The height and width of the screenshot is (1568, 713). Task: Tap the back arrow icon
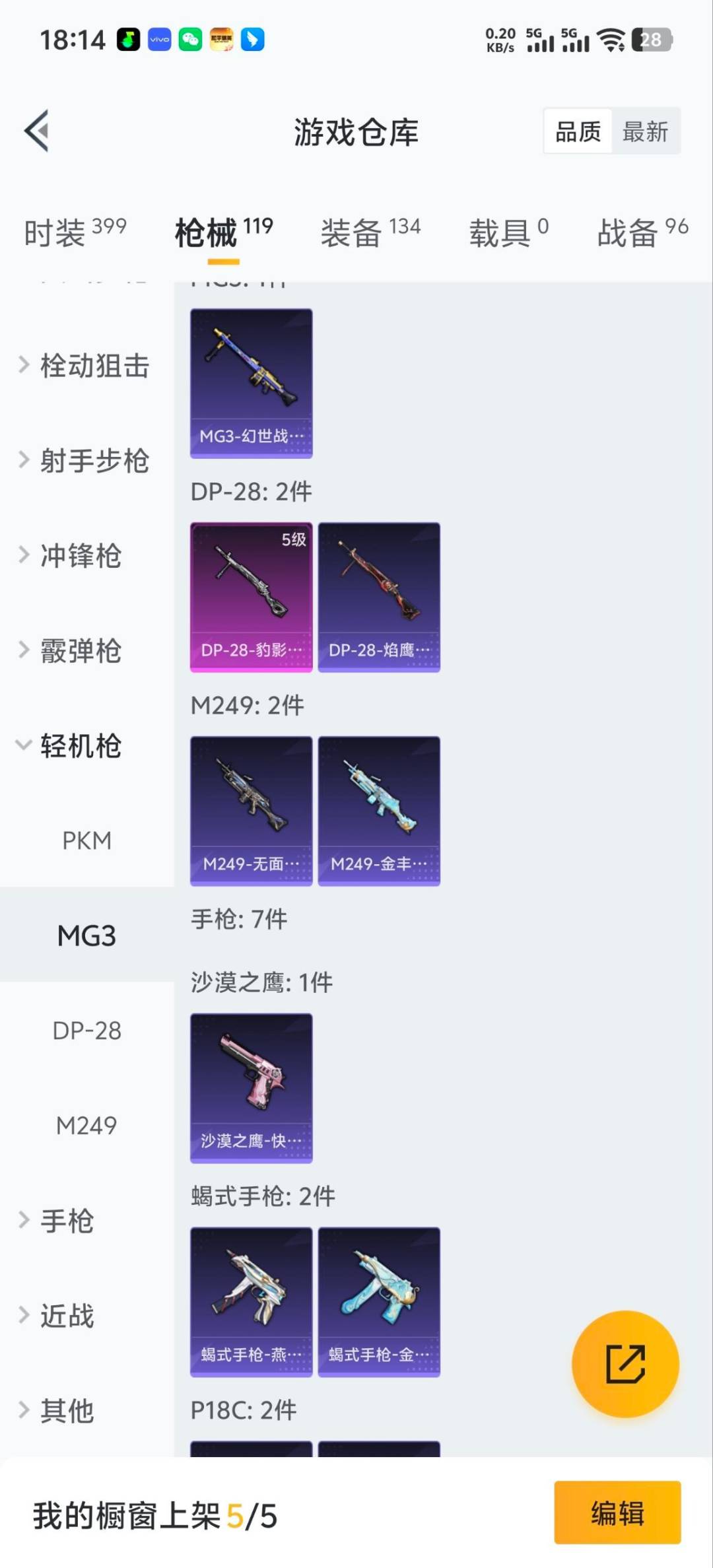[36, 130]
